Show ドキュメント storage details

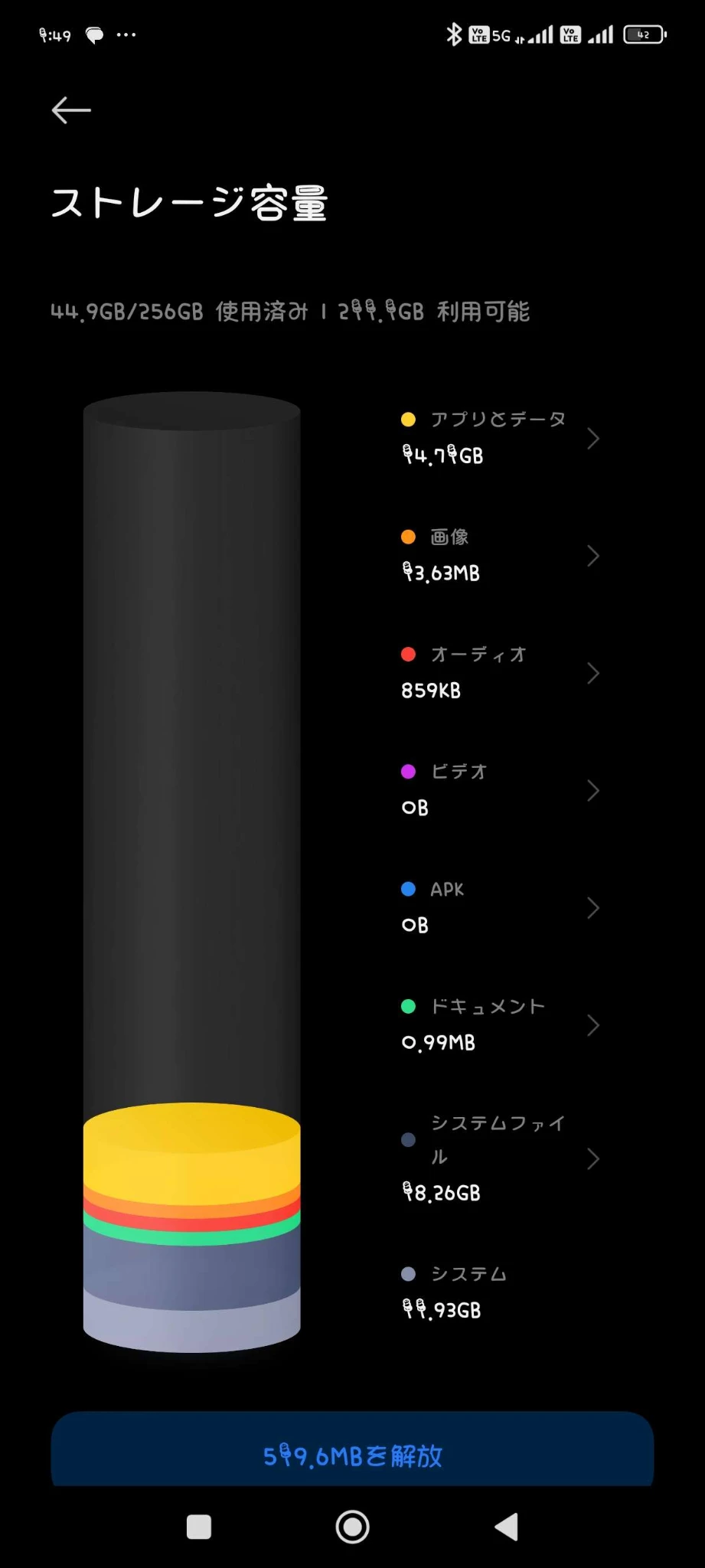501,1025
